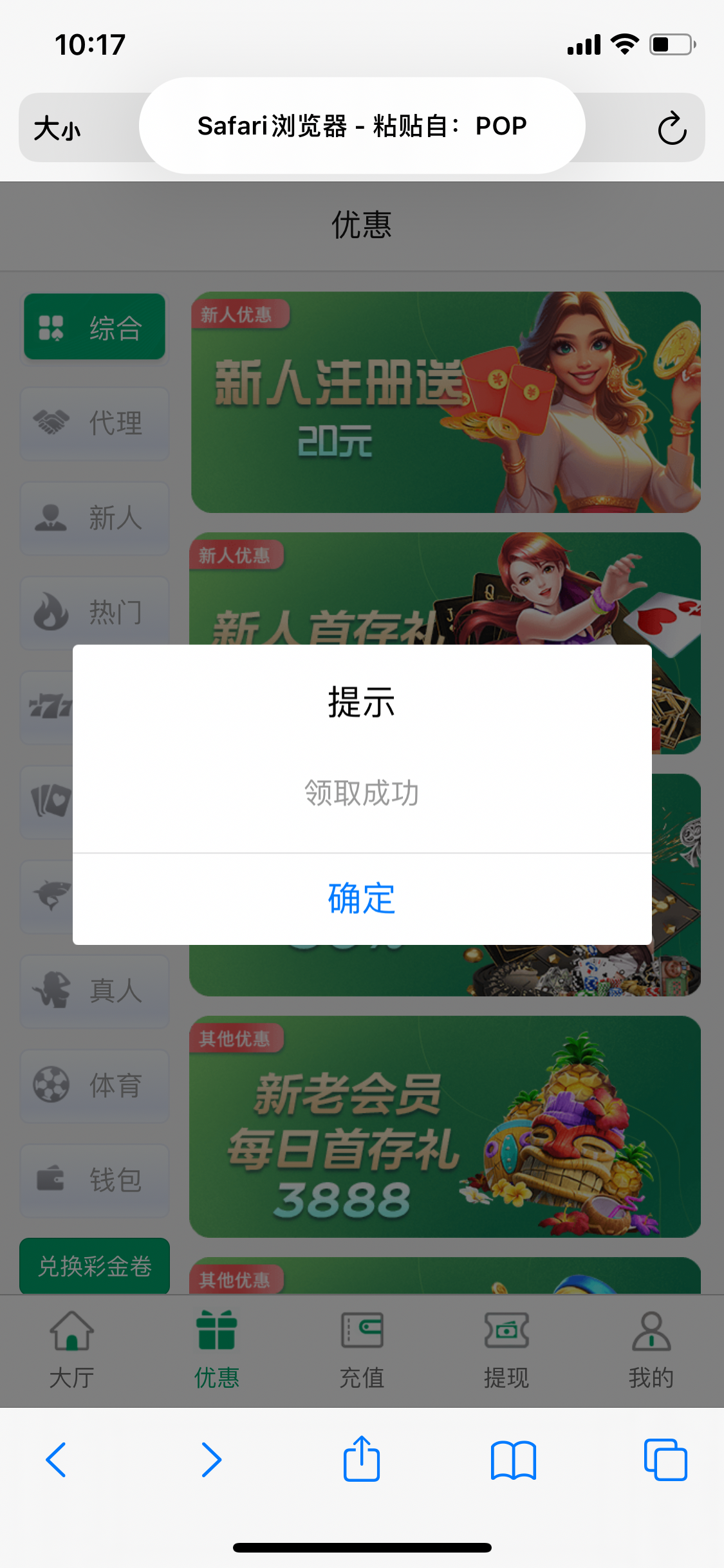Go back to the previous page
Image resolution: width=724 pixels, height=1568 pixels.
click(57, 1459)
